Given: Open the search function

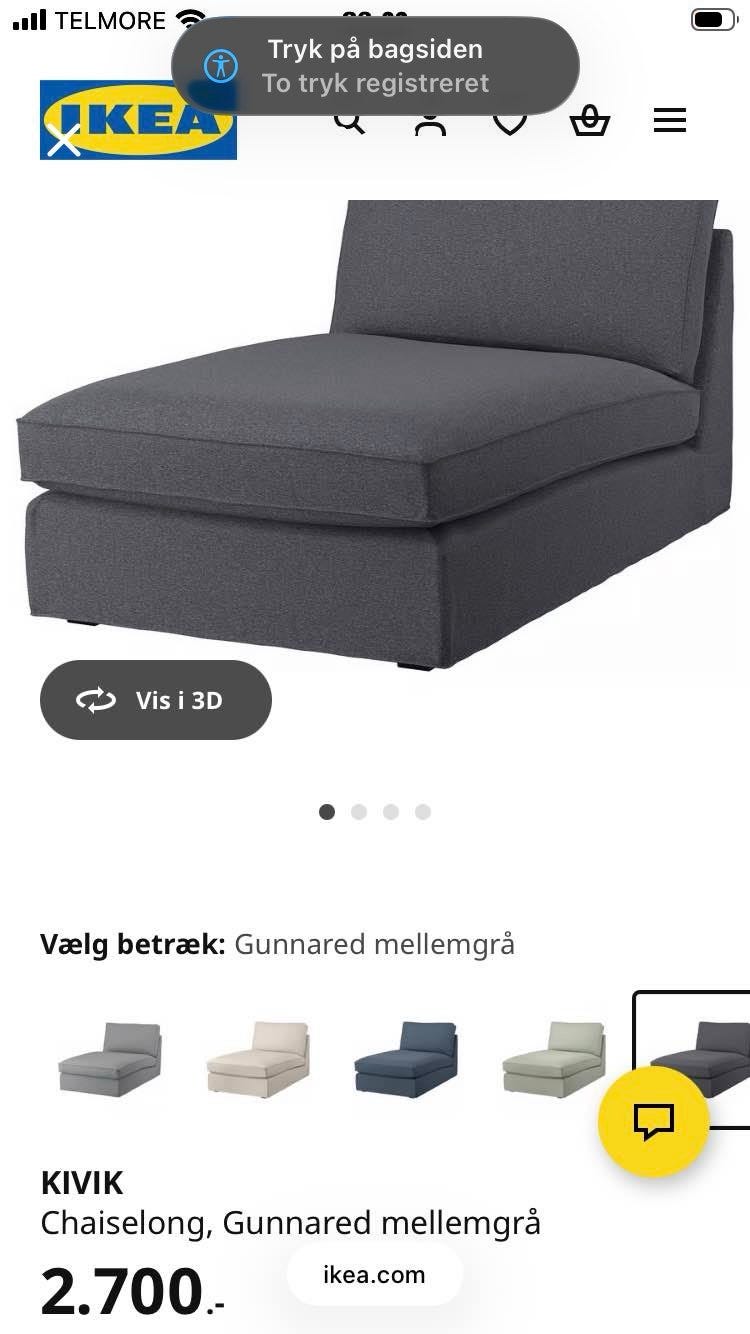Looking at the screenshot, I should [x=350, y=121].
